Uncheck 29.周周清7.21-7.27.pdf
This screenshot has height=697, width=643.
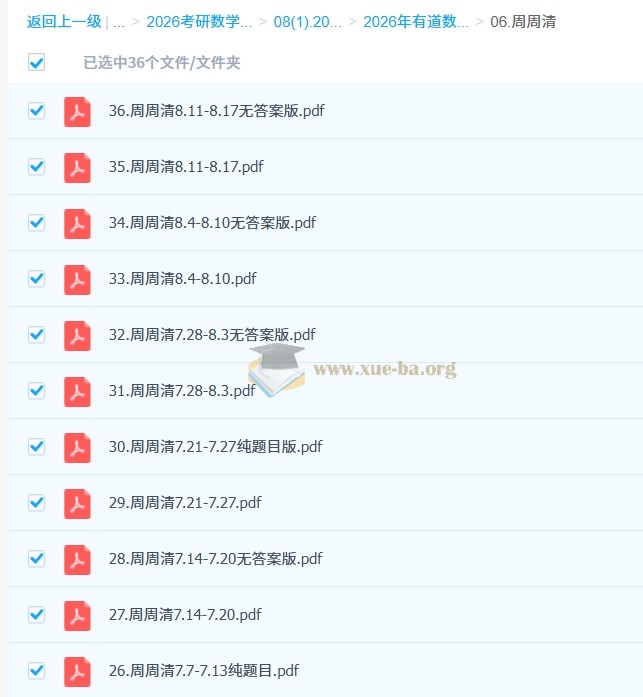click(37, 502)
